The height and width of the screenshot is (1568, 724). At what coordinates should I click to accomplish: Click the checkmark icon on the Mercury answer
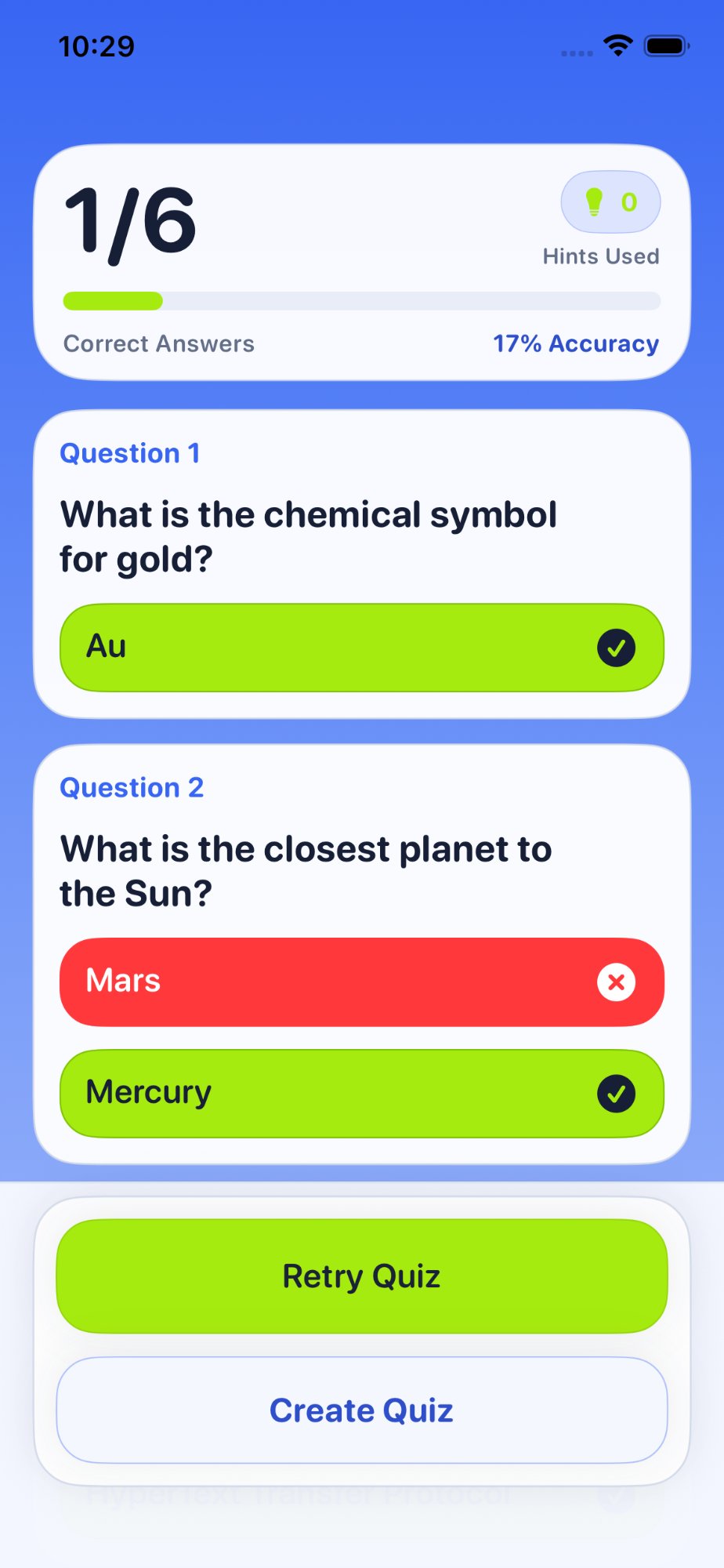coord(616,1092)
